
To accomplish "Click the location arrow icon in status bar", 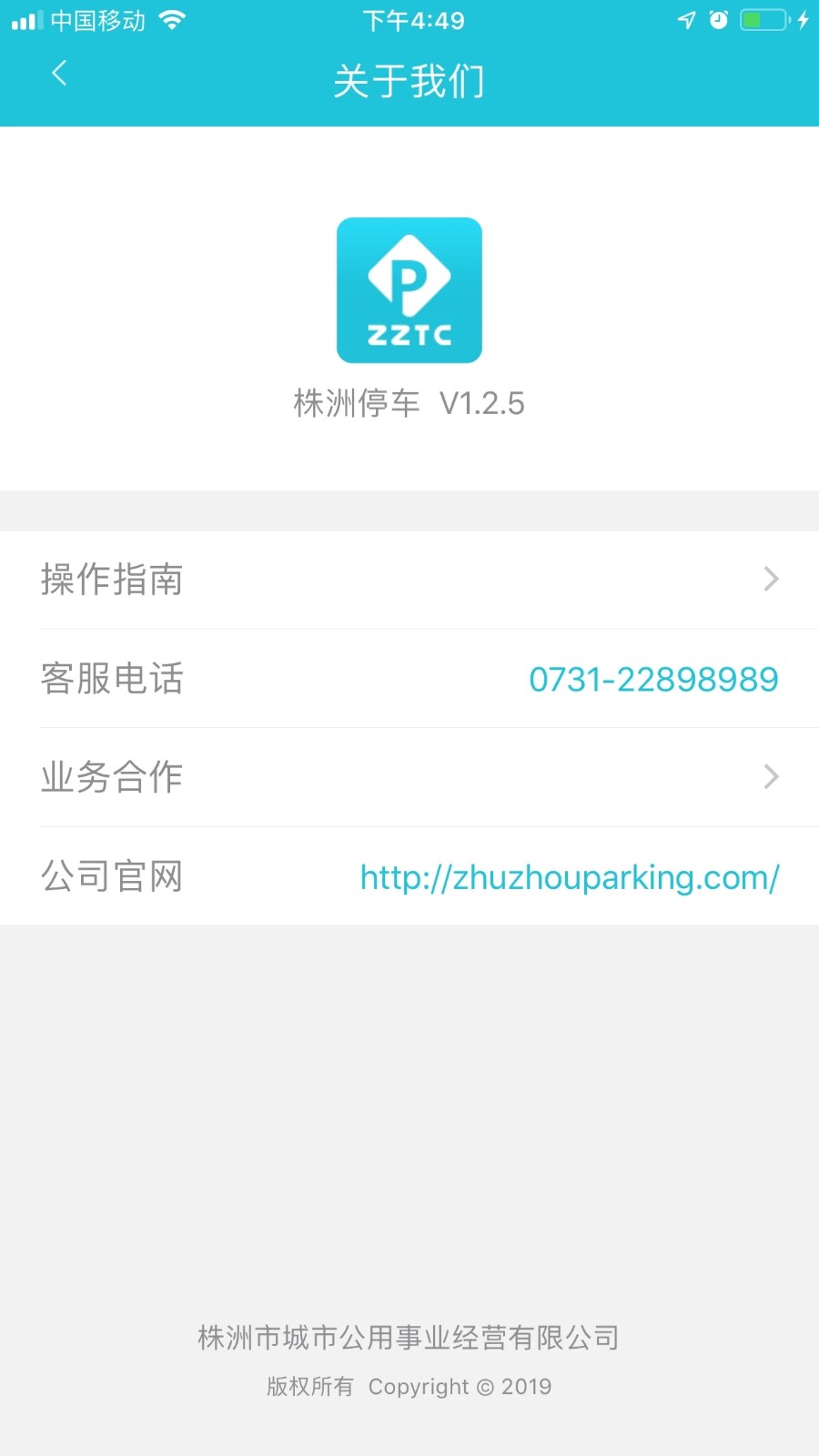I will pyautogui.click(x=686, y=18).
